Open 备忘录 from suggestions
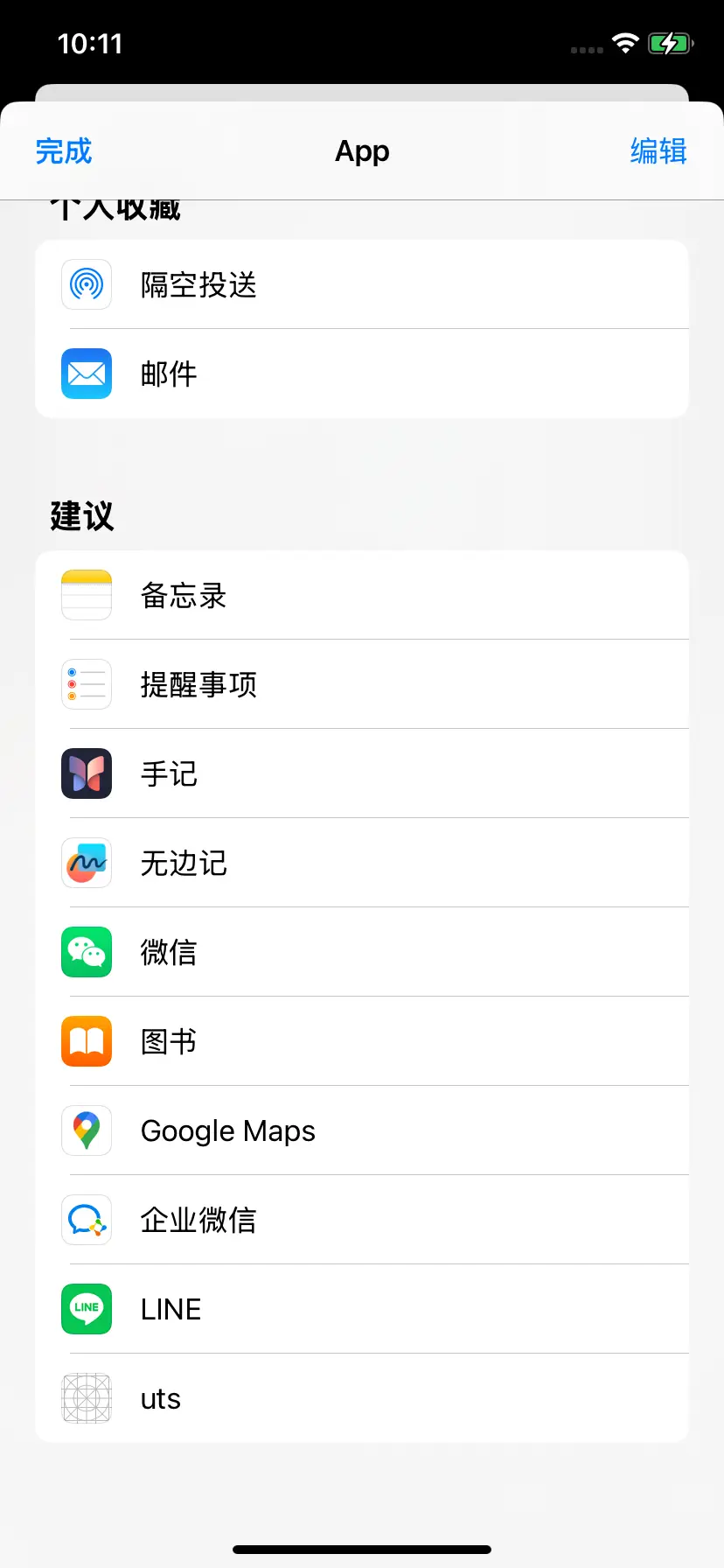Image resolution: width=724 pixels, height=1568 pixels. tap(362, 596)
